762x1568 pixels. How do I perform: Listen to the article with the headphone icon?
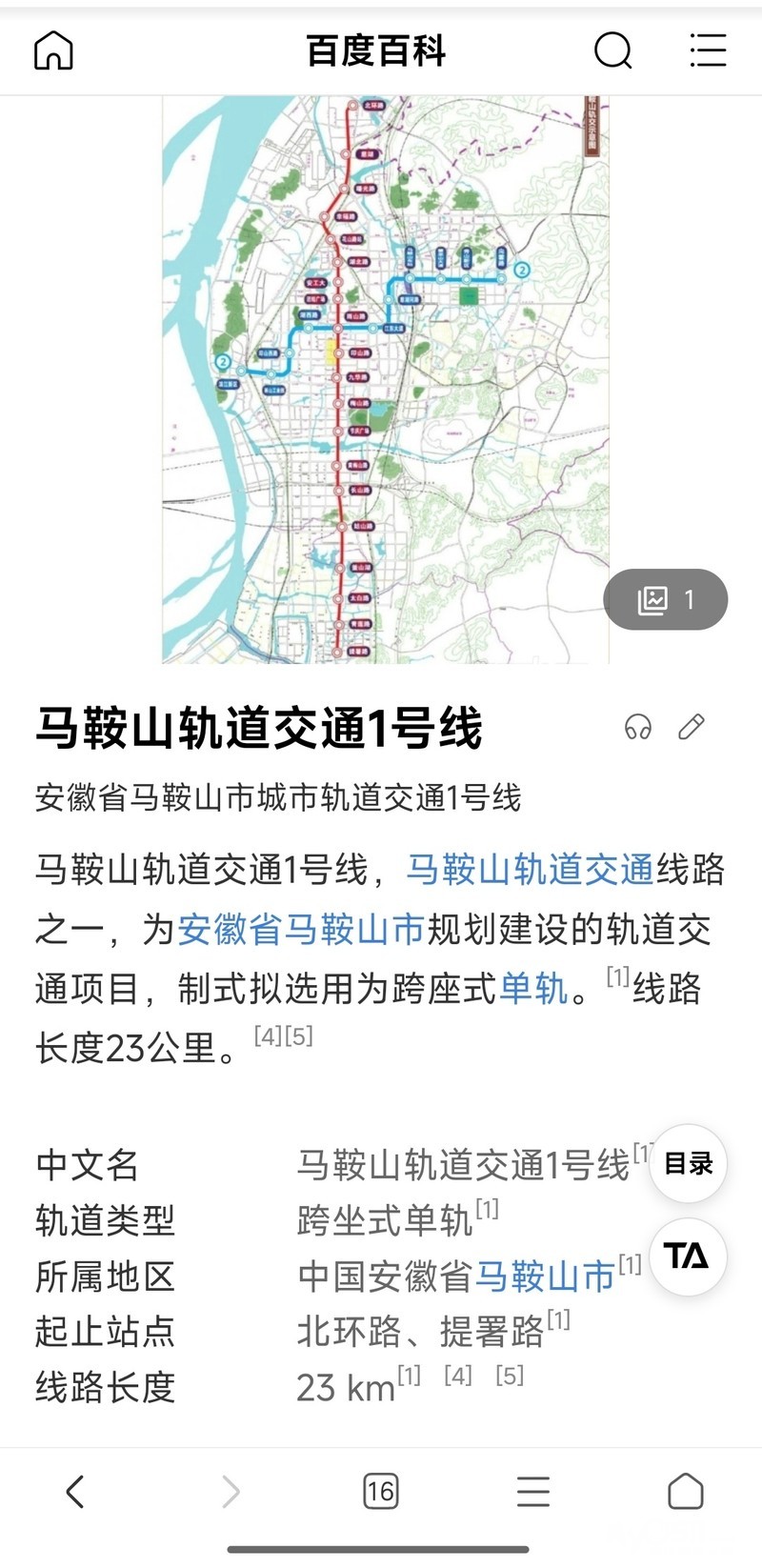coord(637,728)
